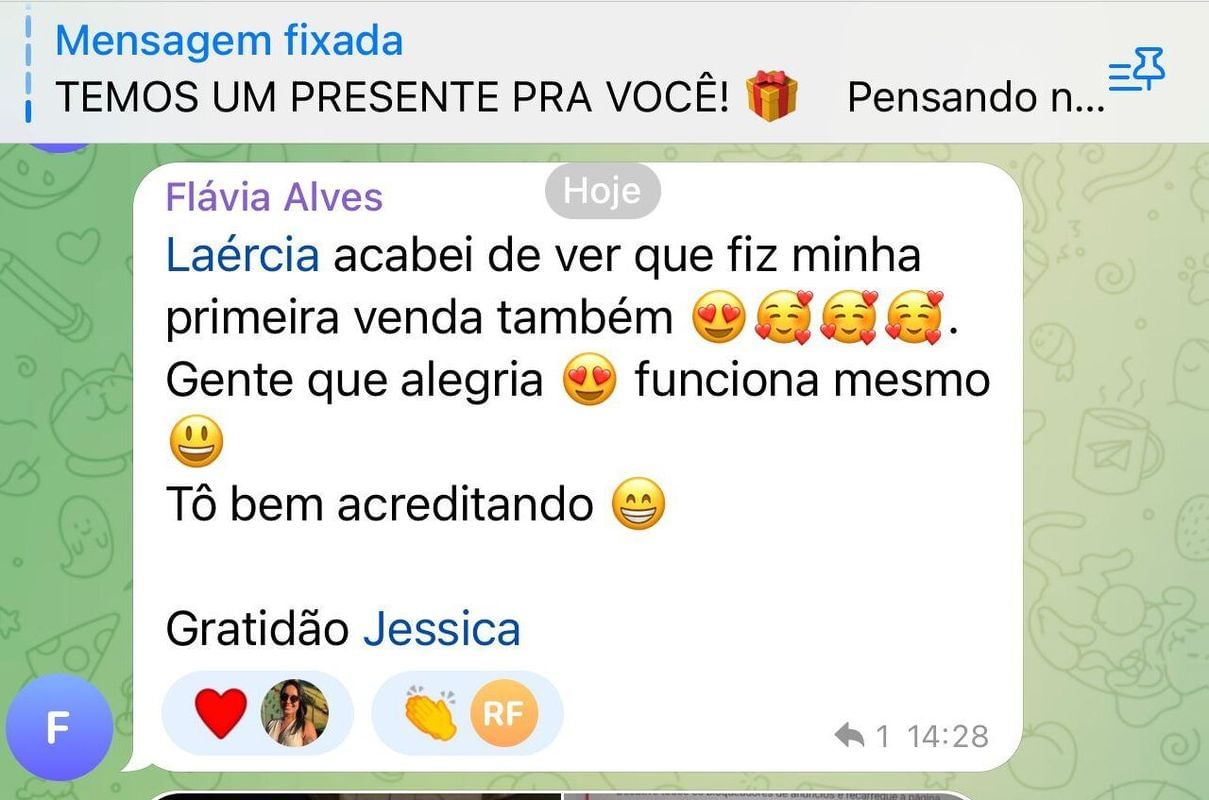Viewport: 1209px width, 800px height.
Task: Open the Laércia mention link
Action: (x=242, y=256)
